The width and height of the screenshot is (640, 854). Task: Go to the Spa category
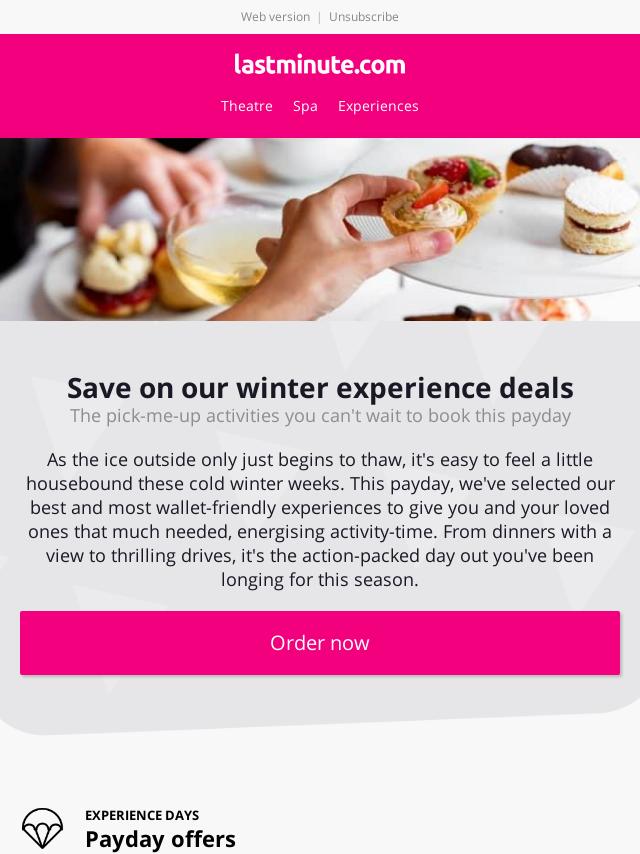click(305, 106)
